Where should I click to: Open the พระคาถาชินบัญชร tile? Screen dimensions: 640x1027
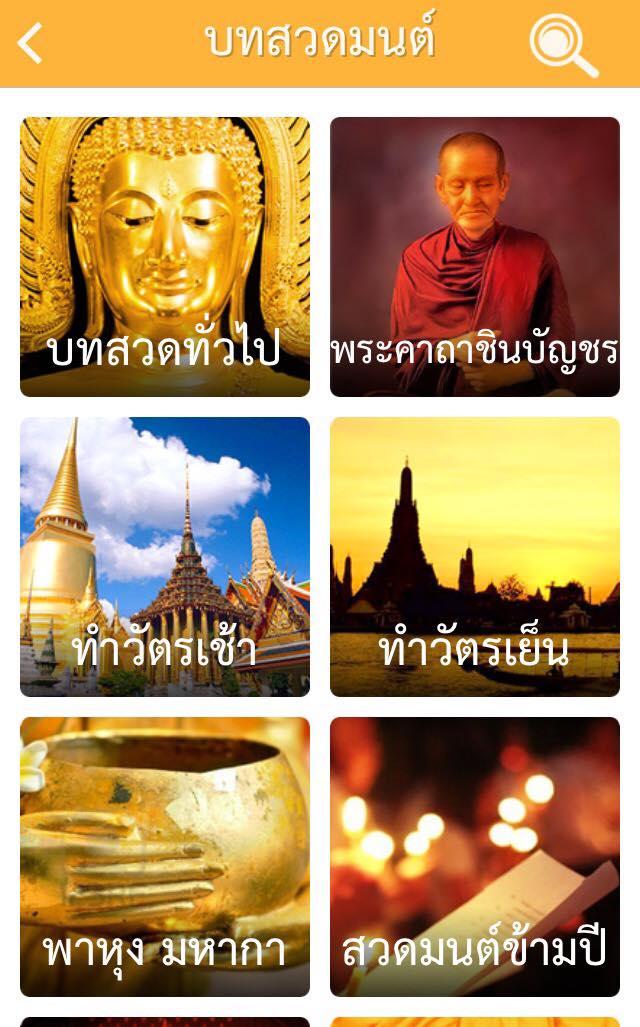point(475,257)
